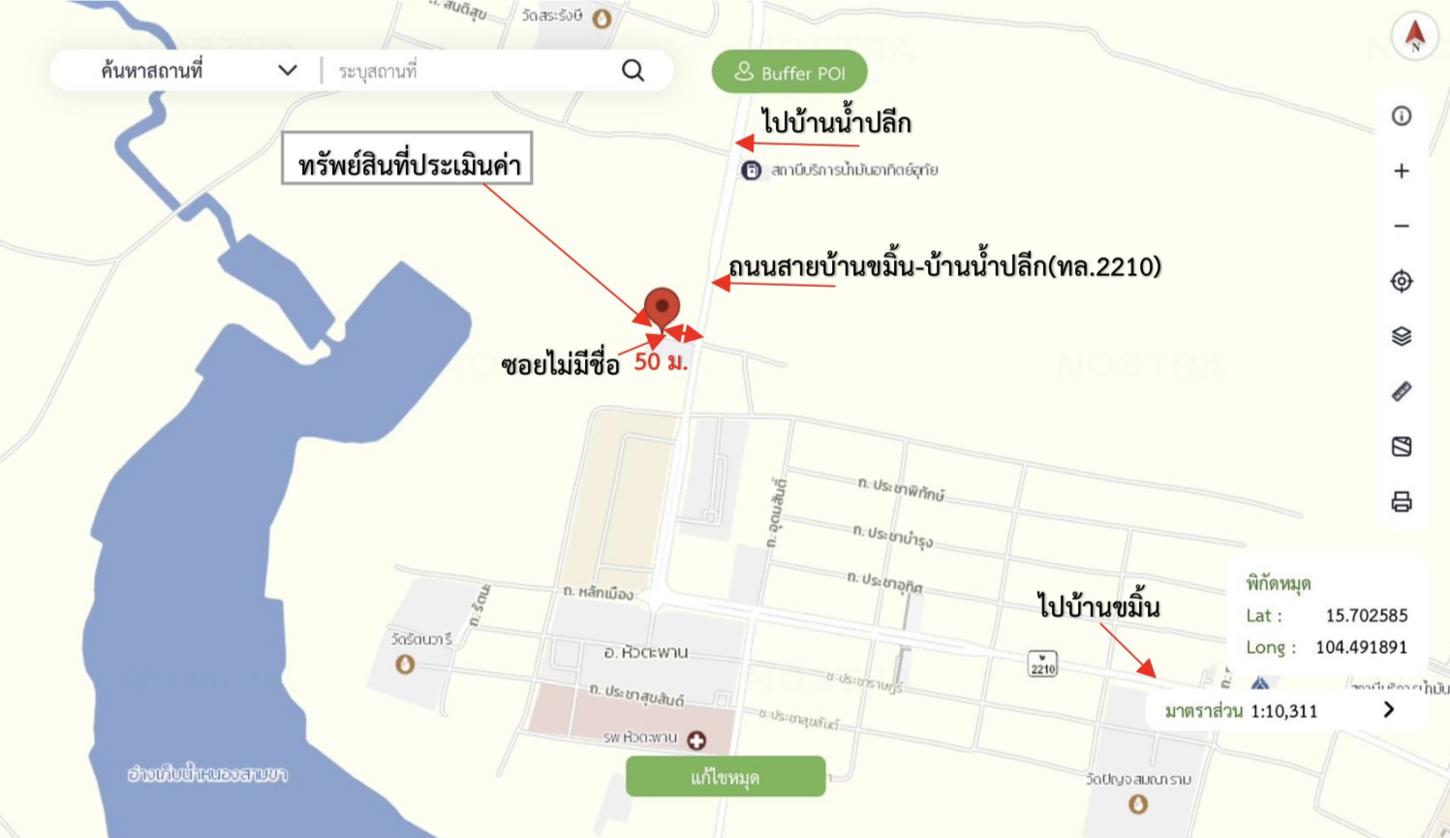Tap the magnifier search icon

633,71
